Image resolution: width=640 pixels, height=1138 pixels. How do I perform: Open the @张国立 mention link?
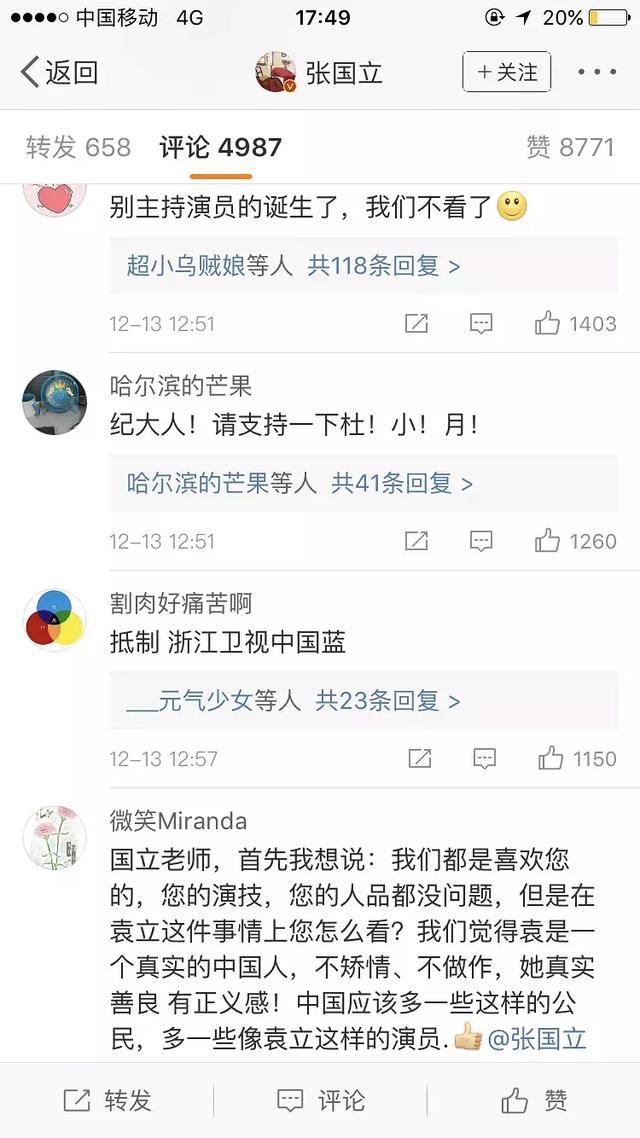pyautogui.click(x=537, y=1040)
